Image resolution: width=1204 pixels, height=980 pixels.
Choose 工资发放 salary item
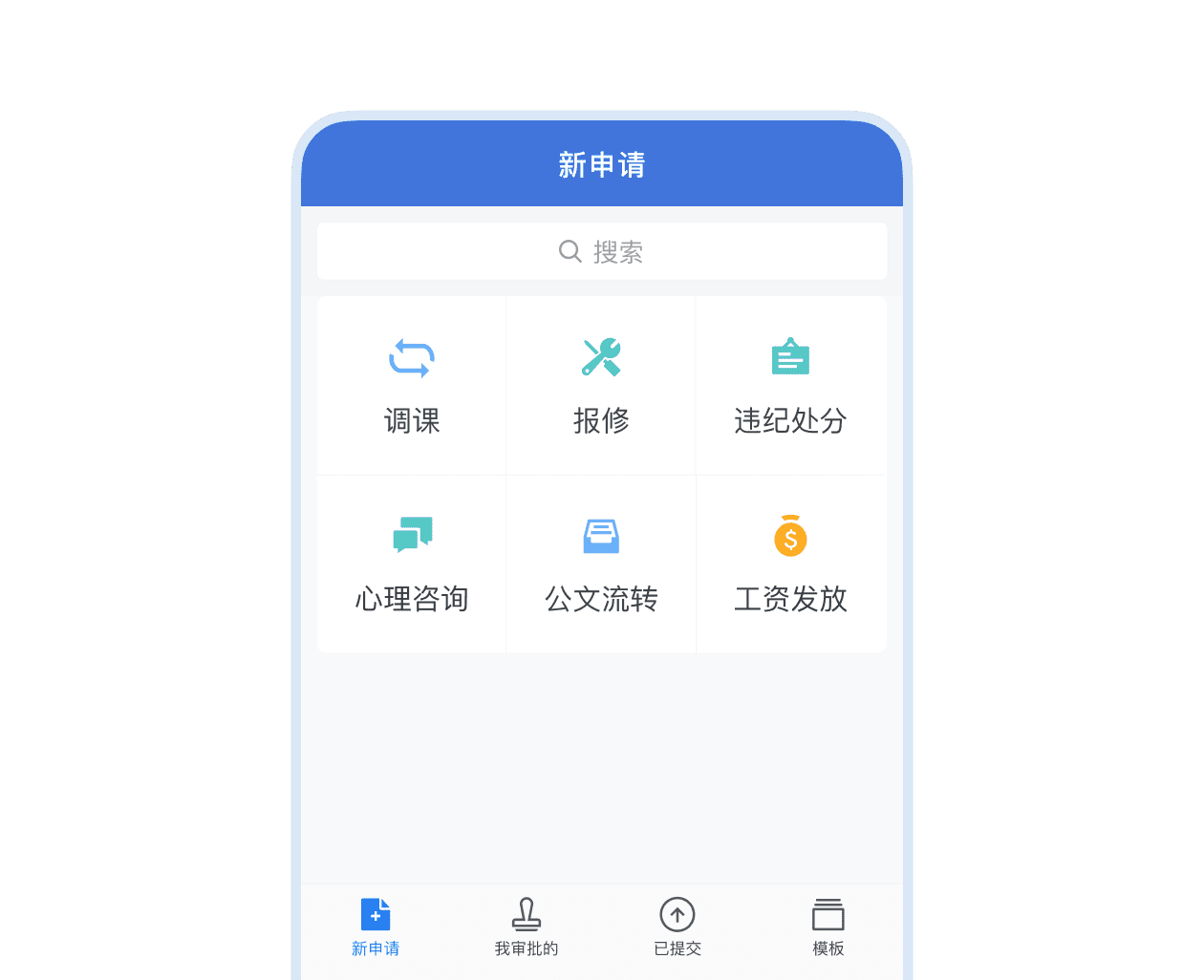click(790, 565)
